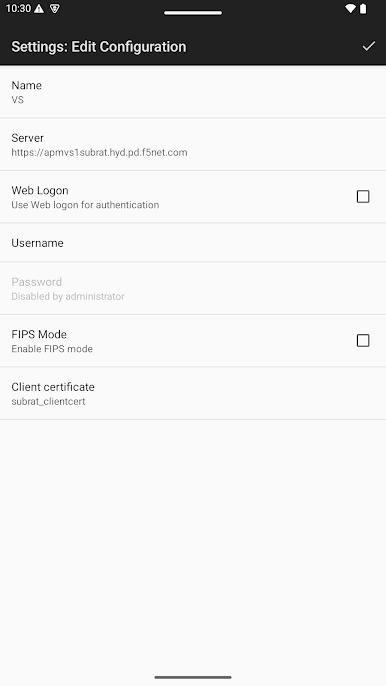Save configuration with the checkmark icon
Screen dimensions: 386x686
[x=368, y=46]
